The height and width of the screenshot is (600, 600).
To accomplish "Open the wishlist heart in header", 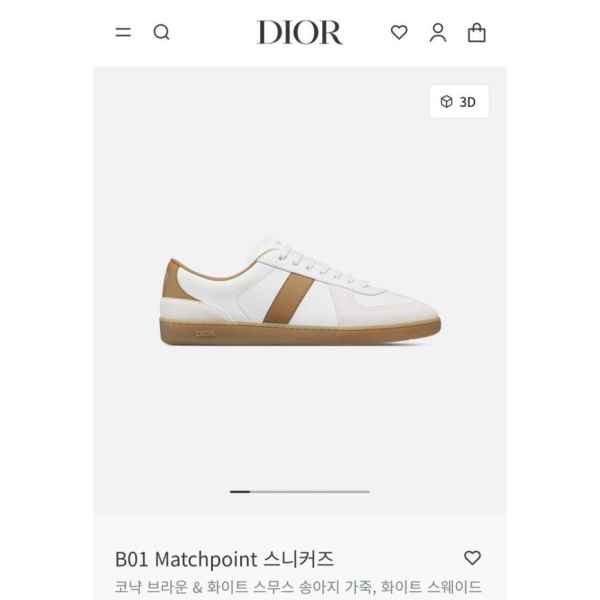I will pyautogui.click(x=399, y=33).
